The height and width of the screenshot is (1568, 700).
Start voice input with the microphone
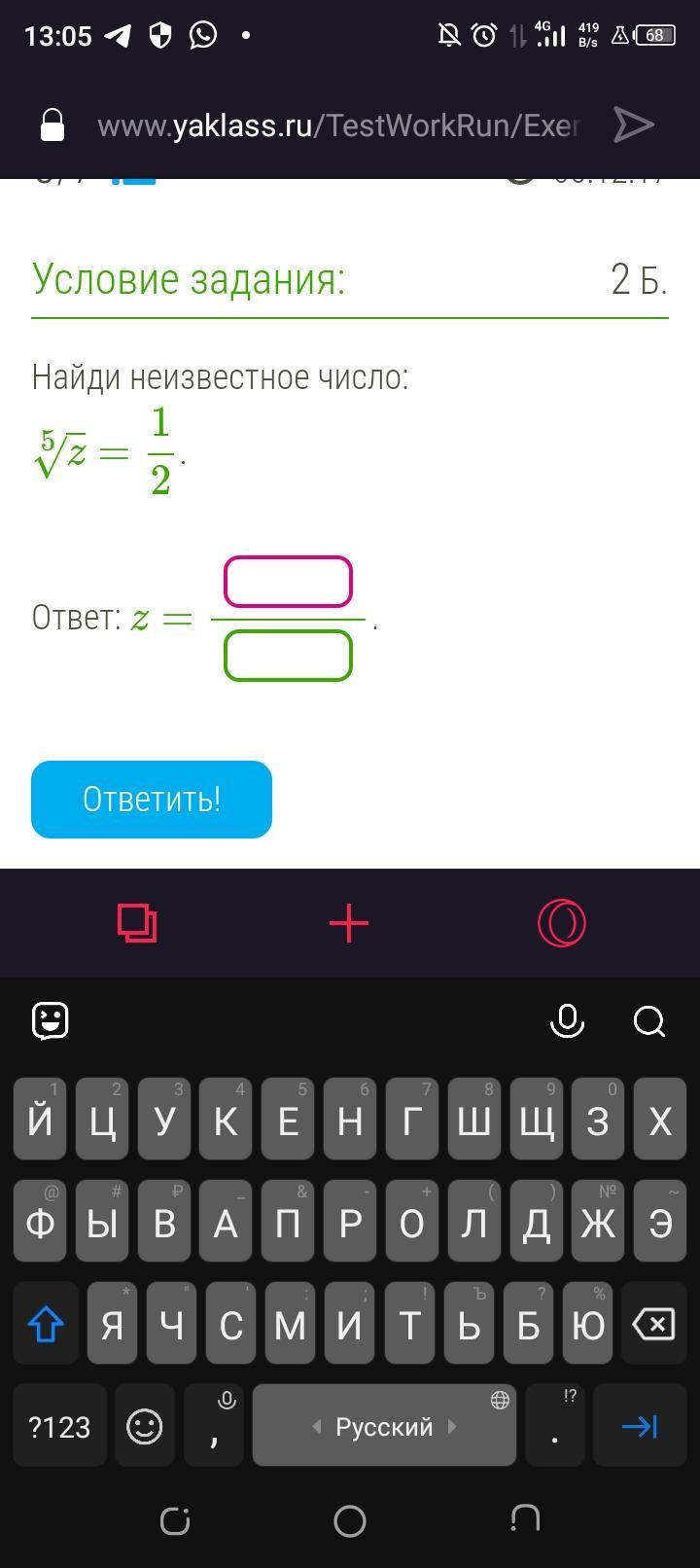tap(567, 1020)
